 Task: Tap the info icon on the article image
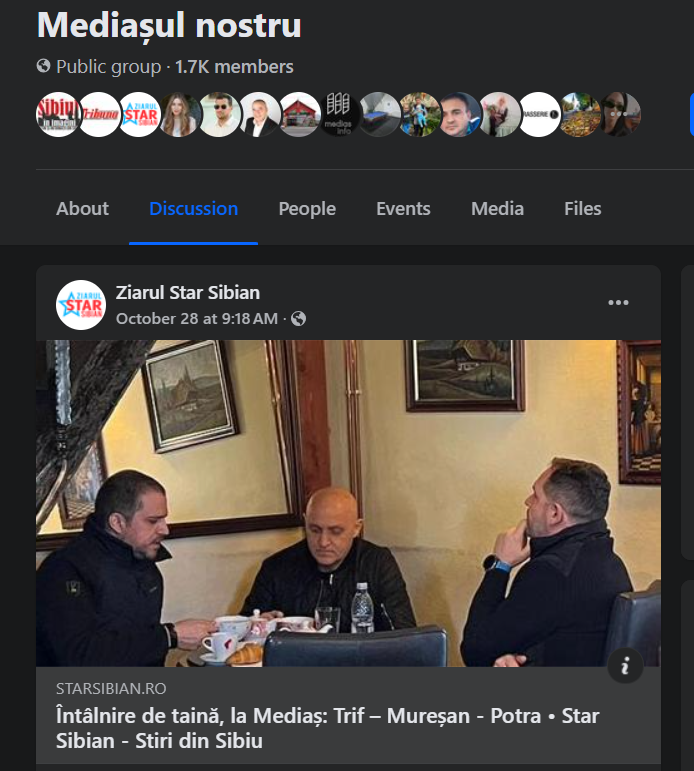pyautogui.click(x=625, y=665)
